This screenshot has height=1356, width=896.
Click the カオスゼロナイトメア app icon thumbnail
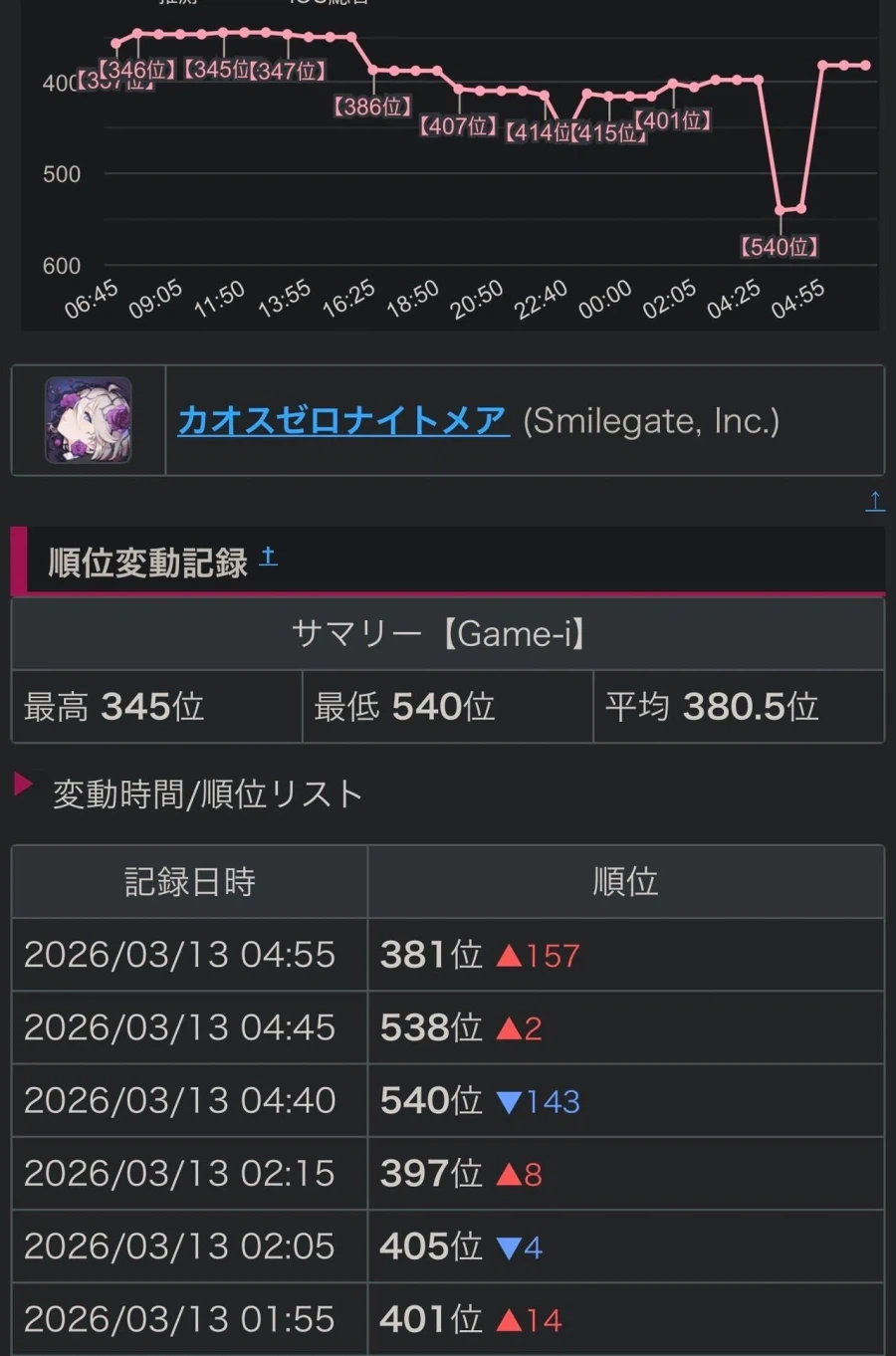point(88,420)
